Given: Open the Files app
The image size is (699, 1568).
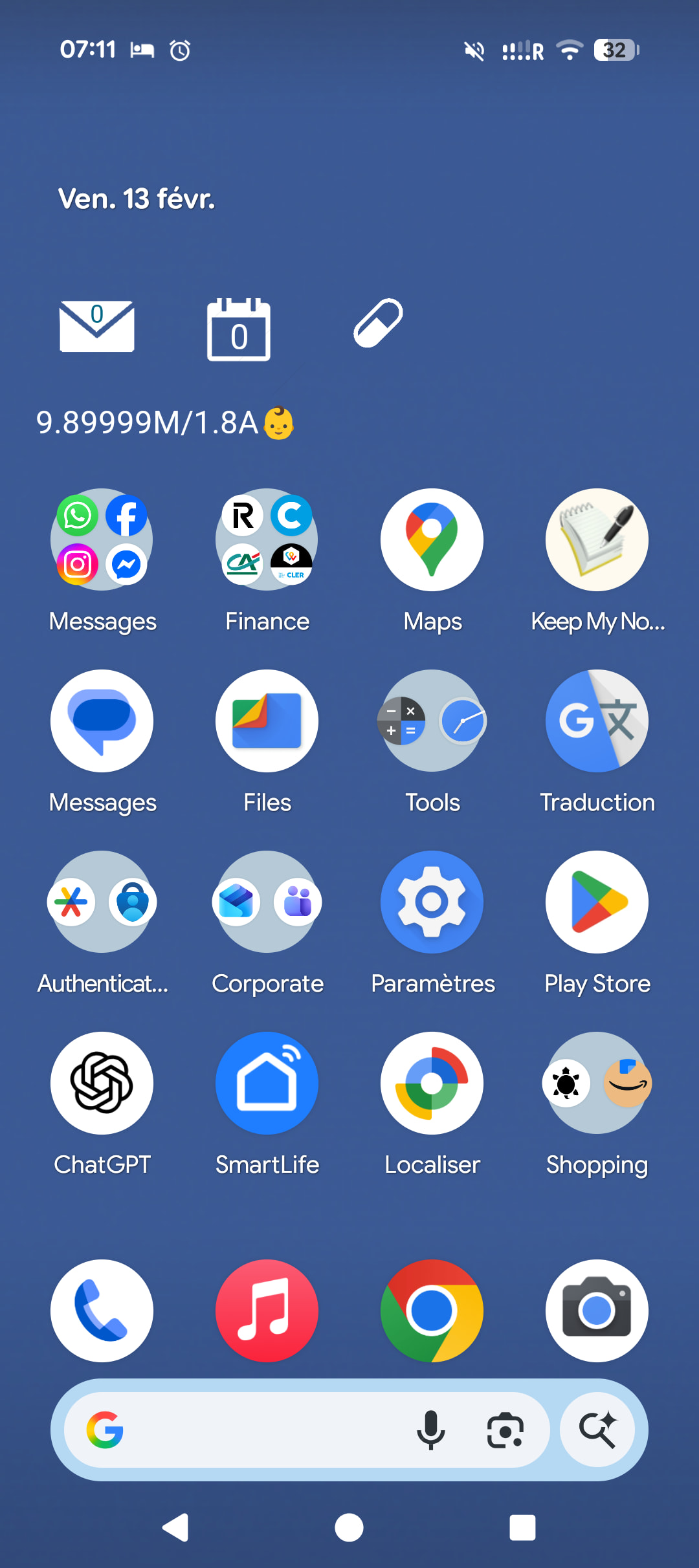Looking at the screenshot, I should [x=267, y=721].
